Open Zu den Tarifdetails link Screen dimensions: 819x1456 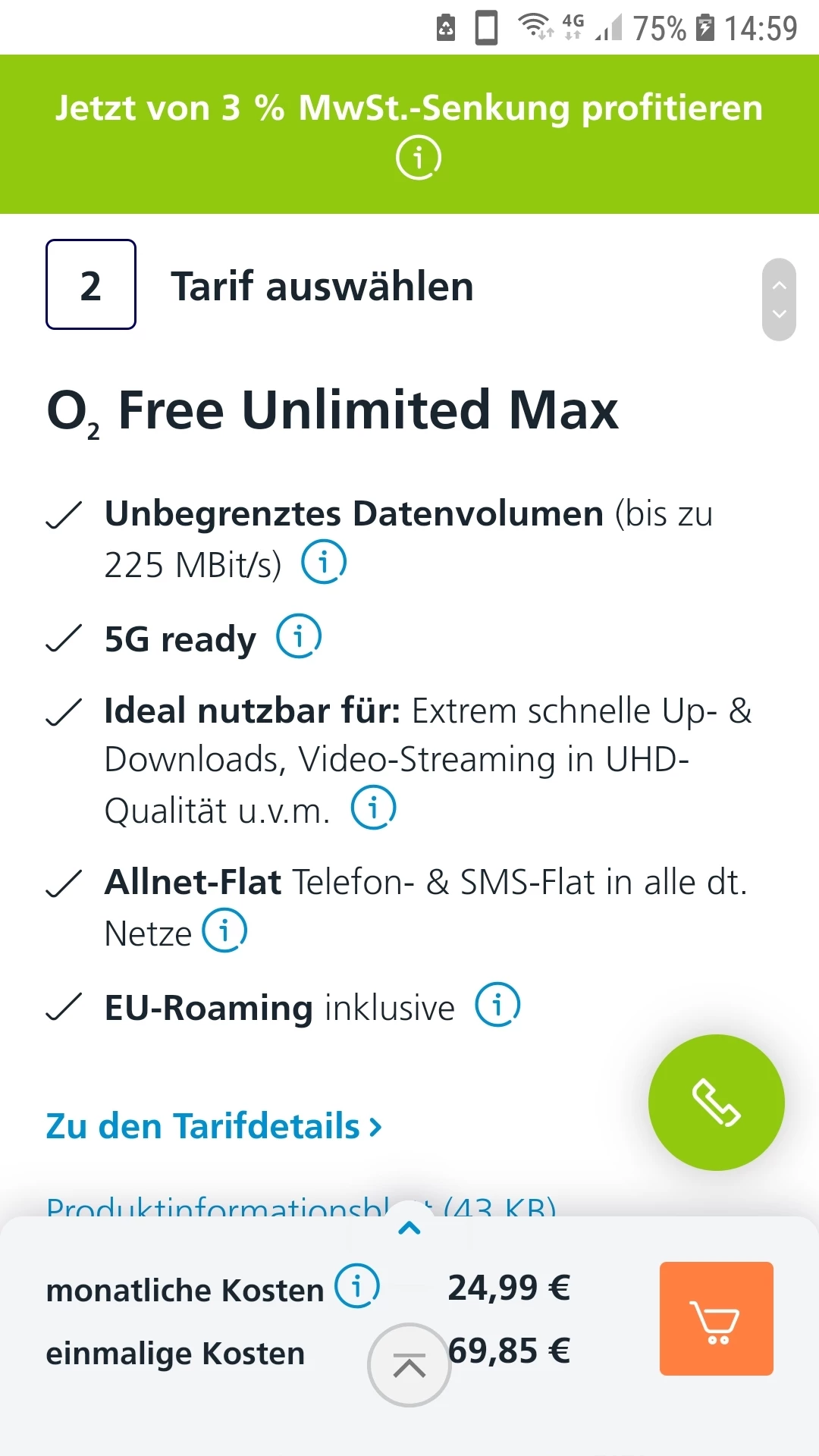click(214, 1126)
